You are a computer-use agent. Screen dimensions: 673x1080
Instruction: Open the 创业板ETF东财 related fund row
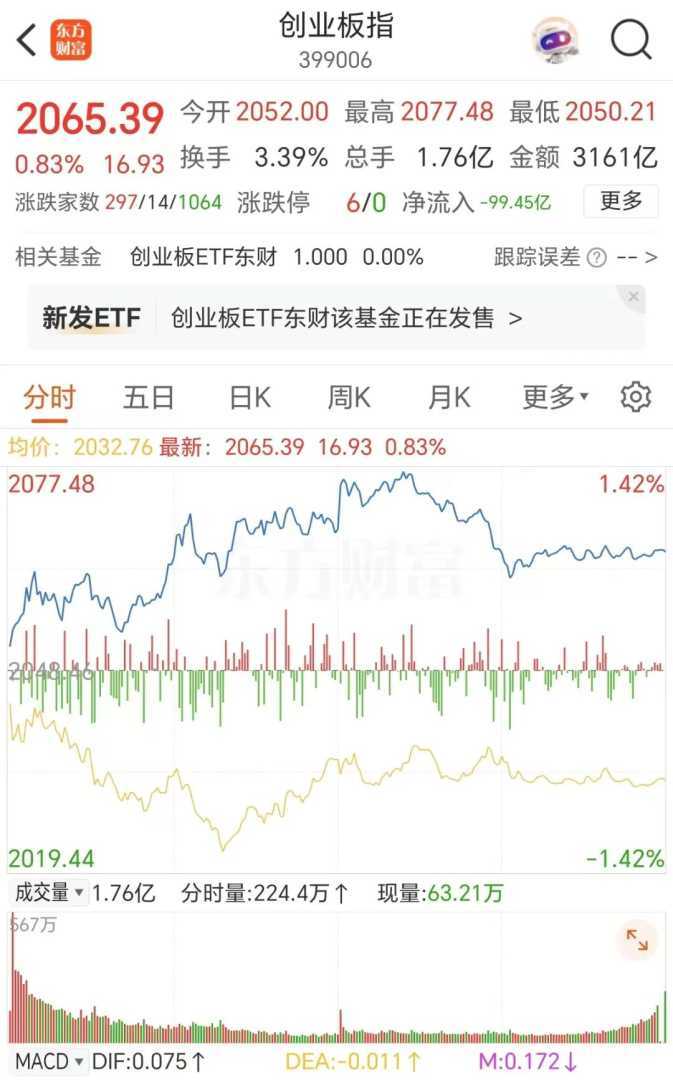point(275,257)
